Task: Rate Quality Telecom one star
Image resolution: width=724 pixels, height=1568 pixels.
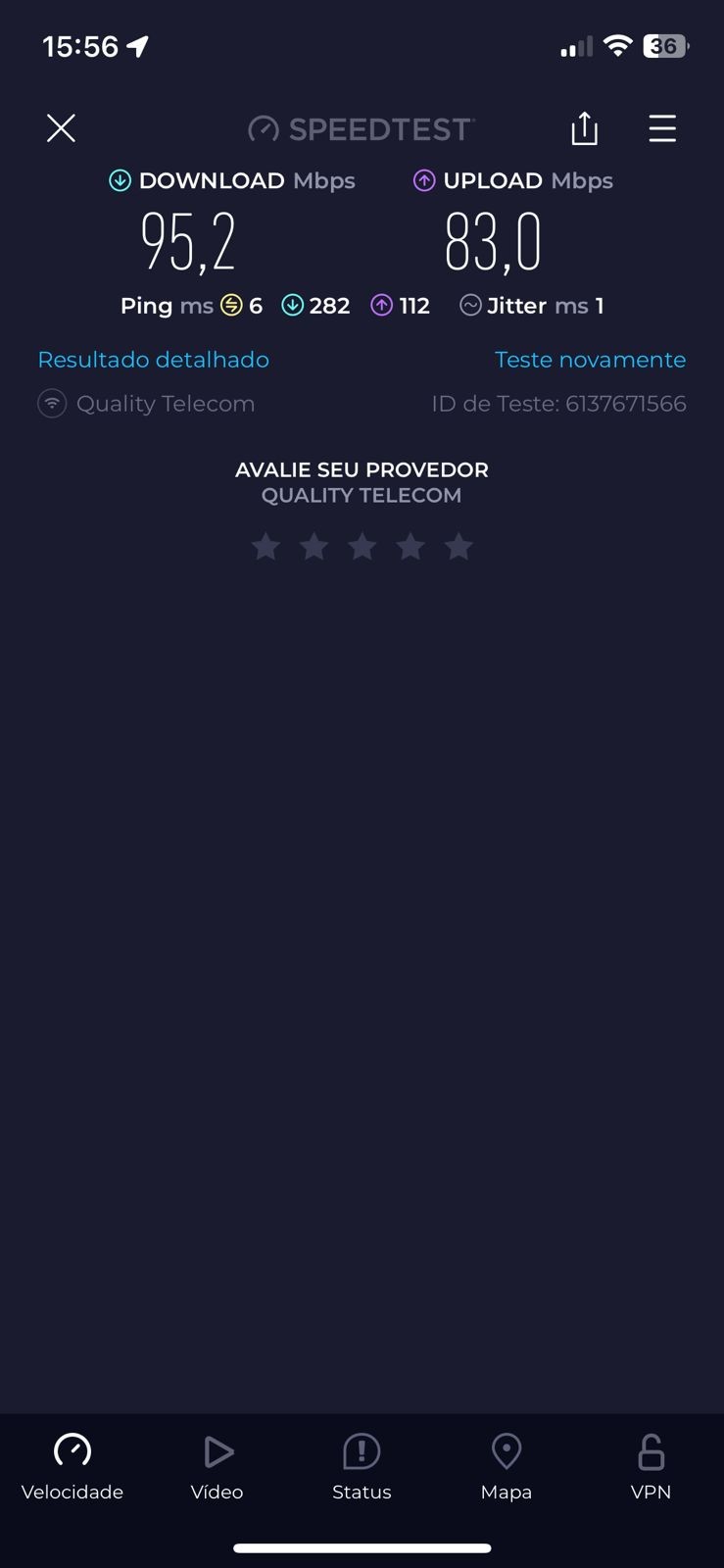Action: pyautogui.click(x=265, y=546)
